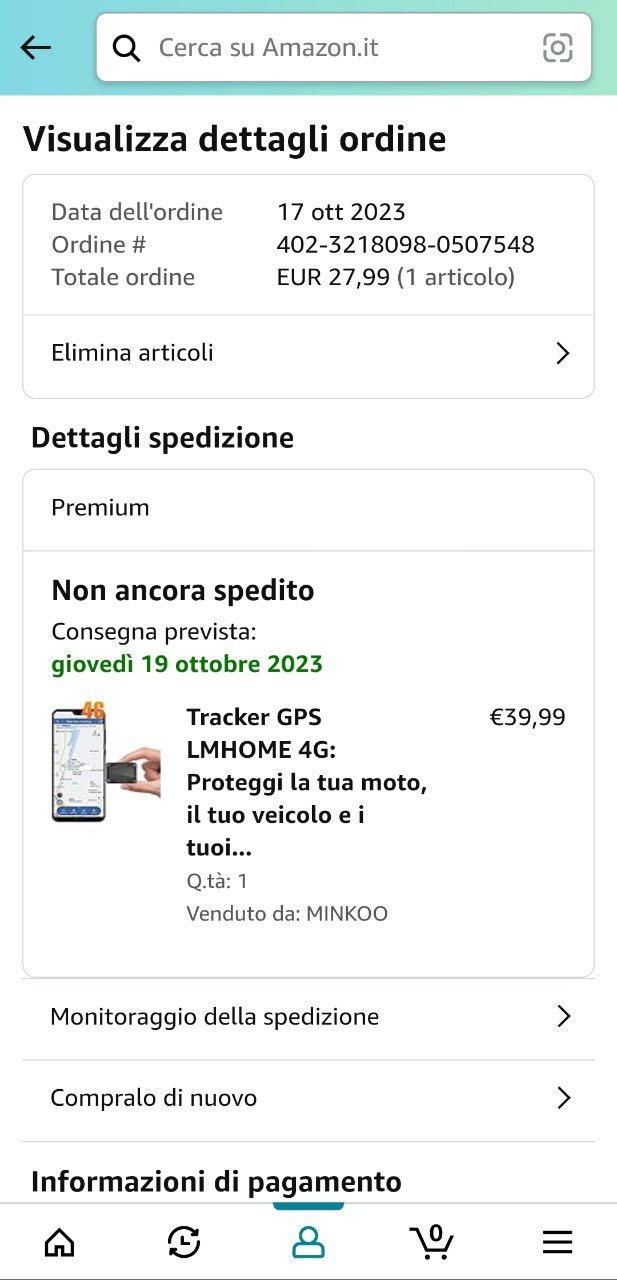Open Elimina articoli
Screen dimensions: 617x1280
[308, 353]
